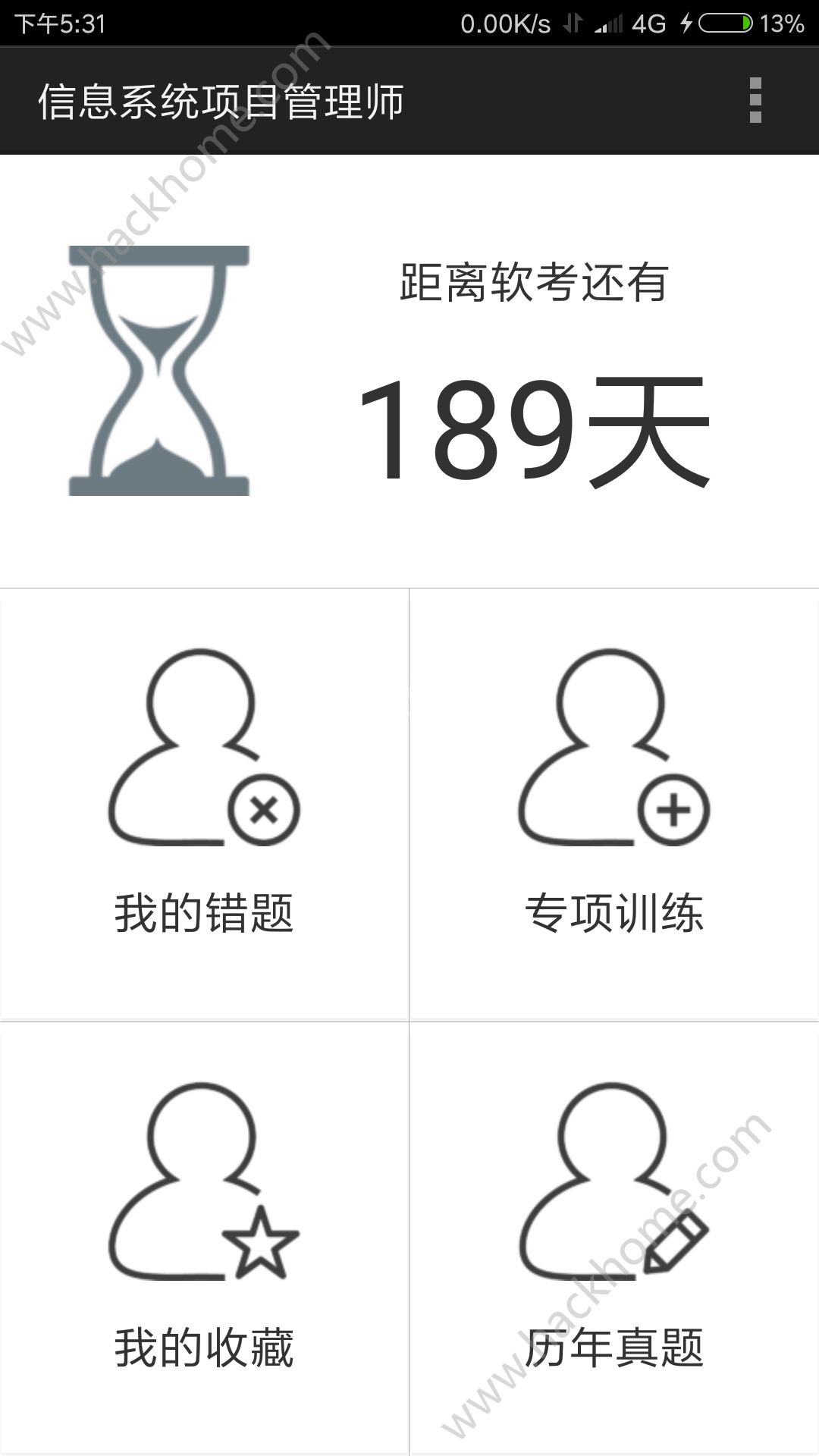
Task: Open the overflow menu in the title bar
Action: 754,99
